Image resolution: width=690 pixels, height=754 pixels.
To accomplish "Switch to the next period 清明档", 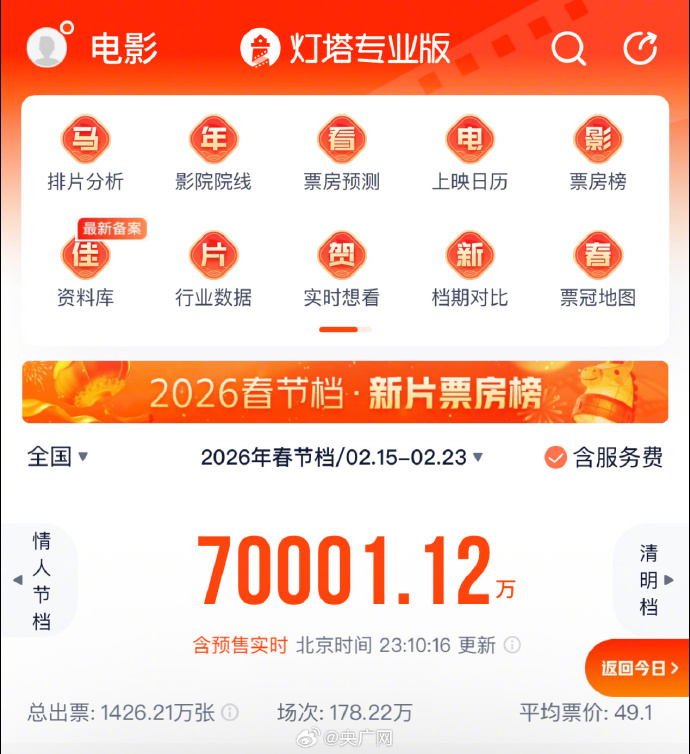I will pos(651,581).
